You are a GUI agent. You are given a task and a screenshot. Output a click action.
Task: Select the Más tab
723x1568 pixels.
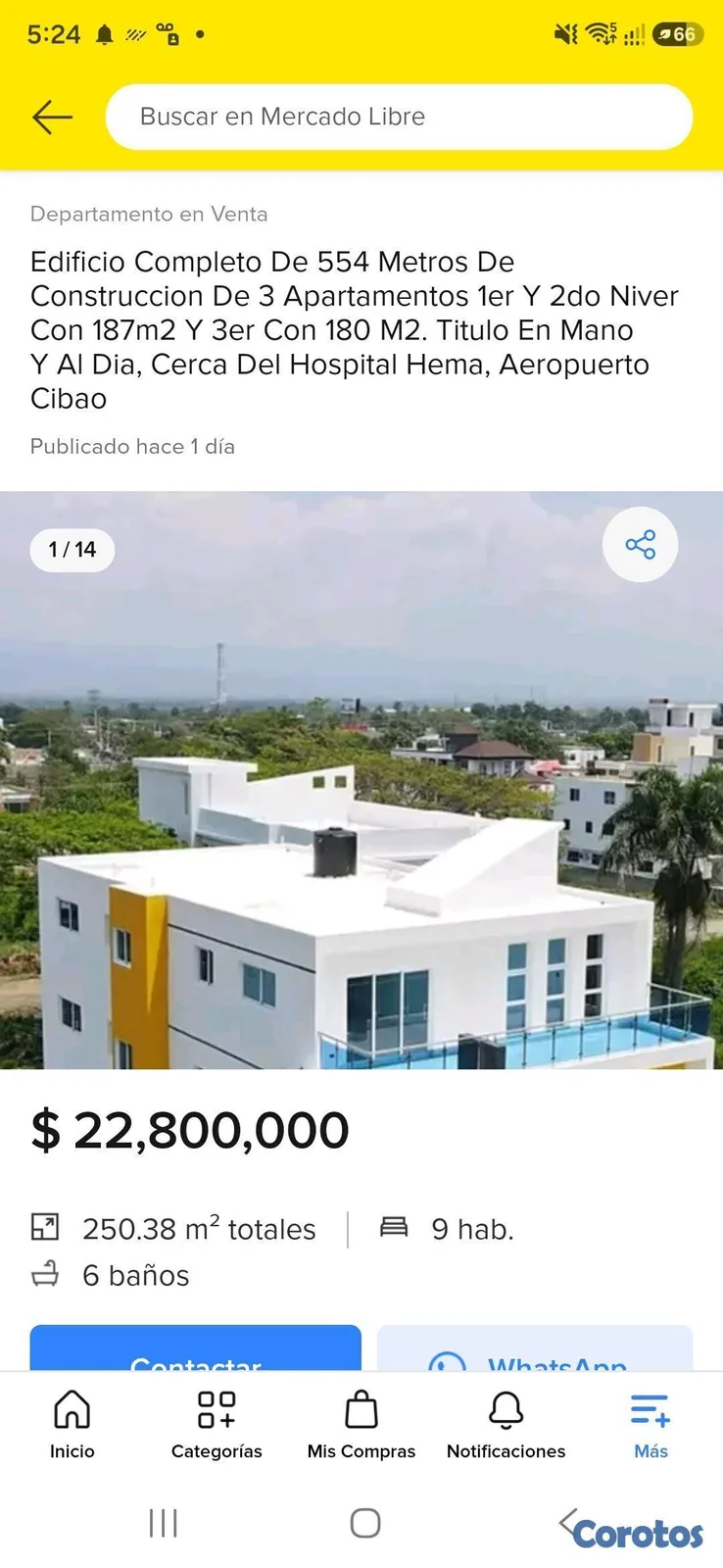click(651, 1425)
